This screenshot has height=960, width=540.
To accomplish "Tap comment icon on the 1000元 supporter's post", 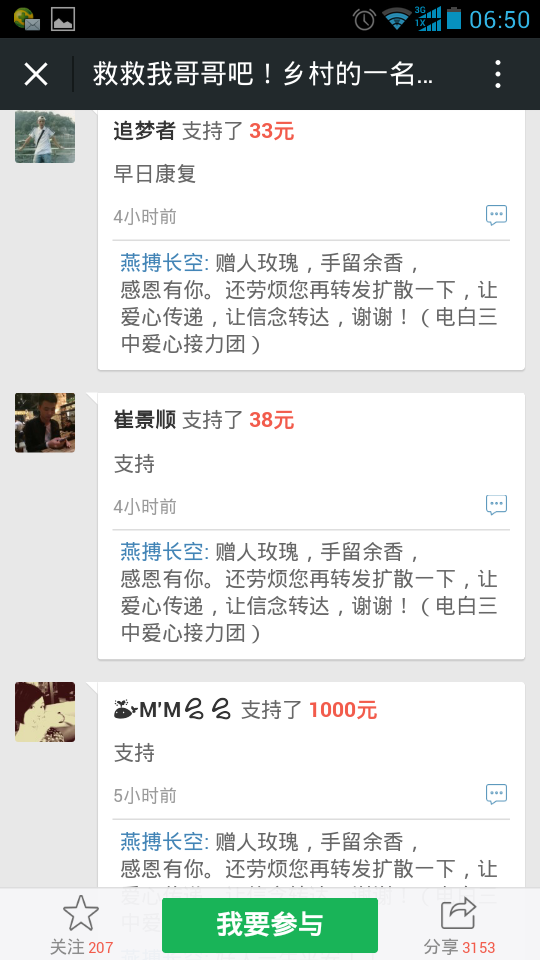I will click(497, 794).
